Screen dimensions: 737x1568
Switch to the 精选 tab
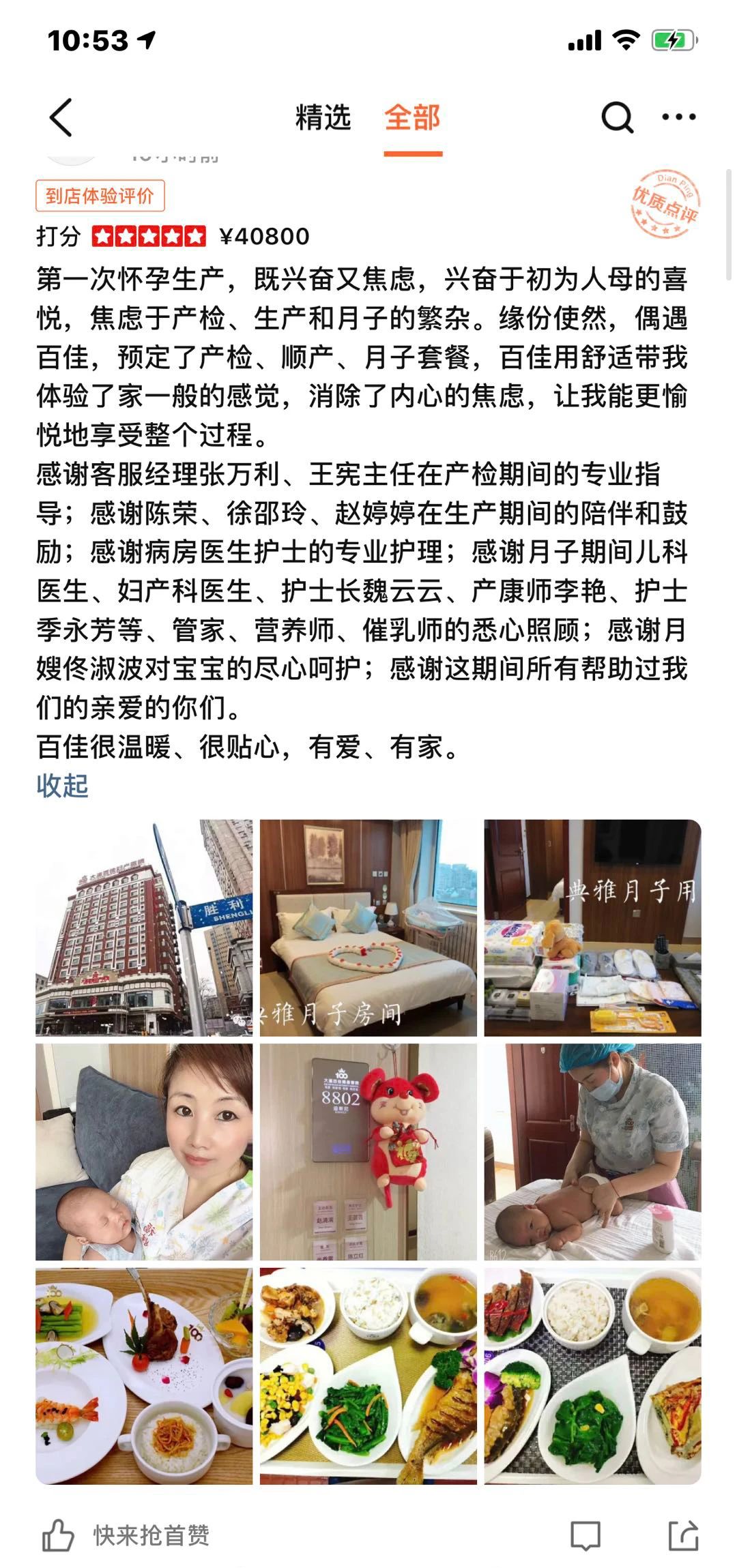click(x=323, y=117)
